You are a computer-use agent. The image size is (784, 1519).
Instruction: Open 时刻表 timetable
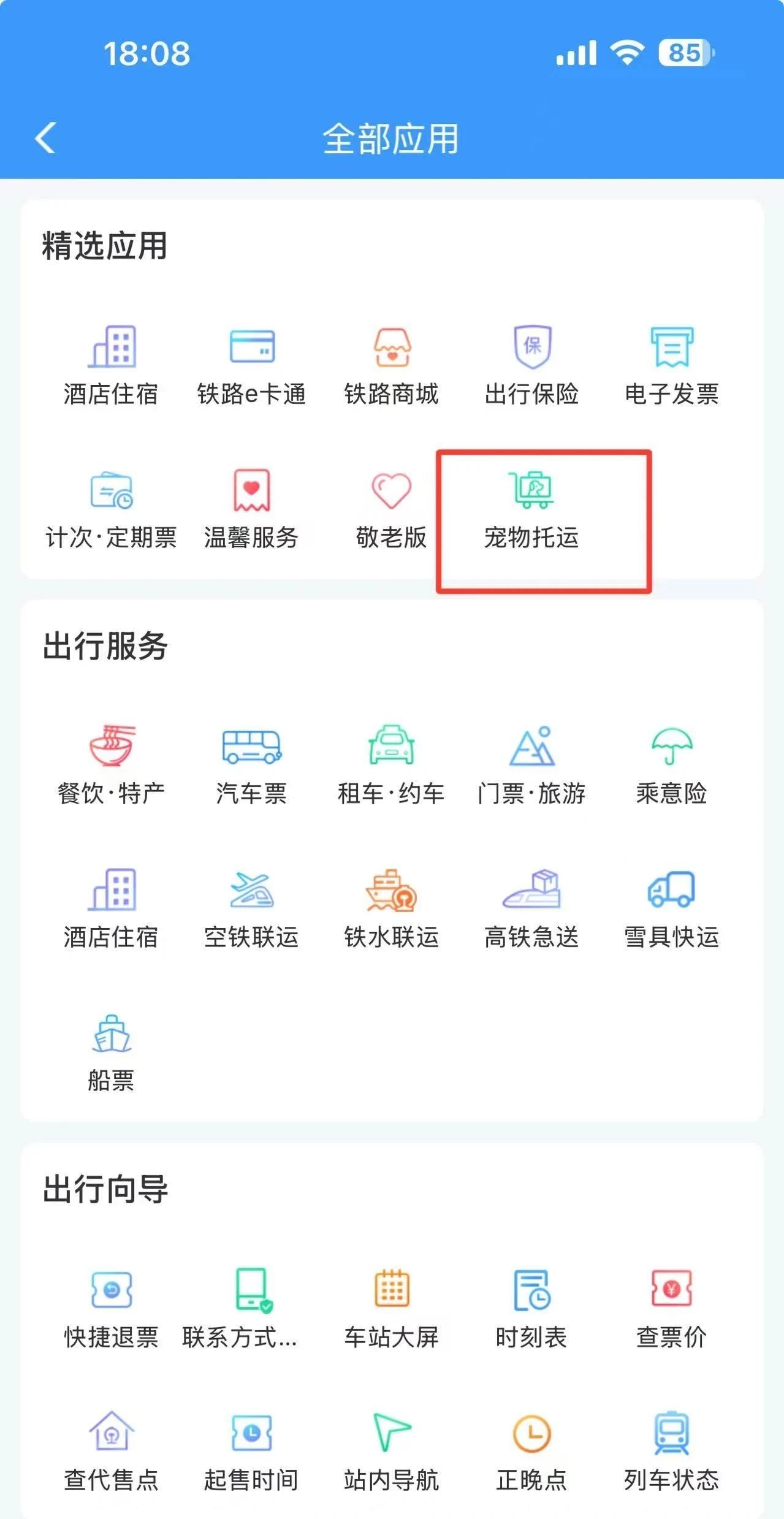[x=531, y=1308]
